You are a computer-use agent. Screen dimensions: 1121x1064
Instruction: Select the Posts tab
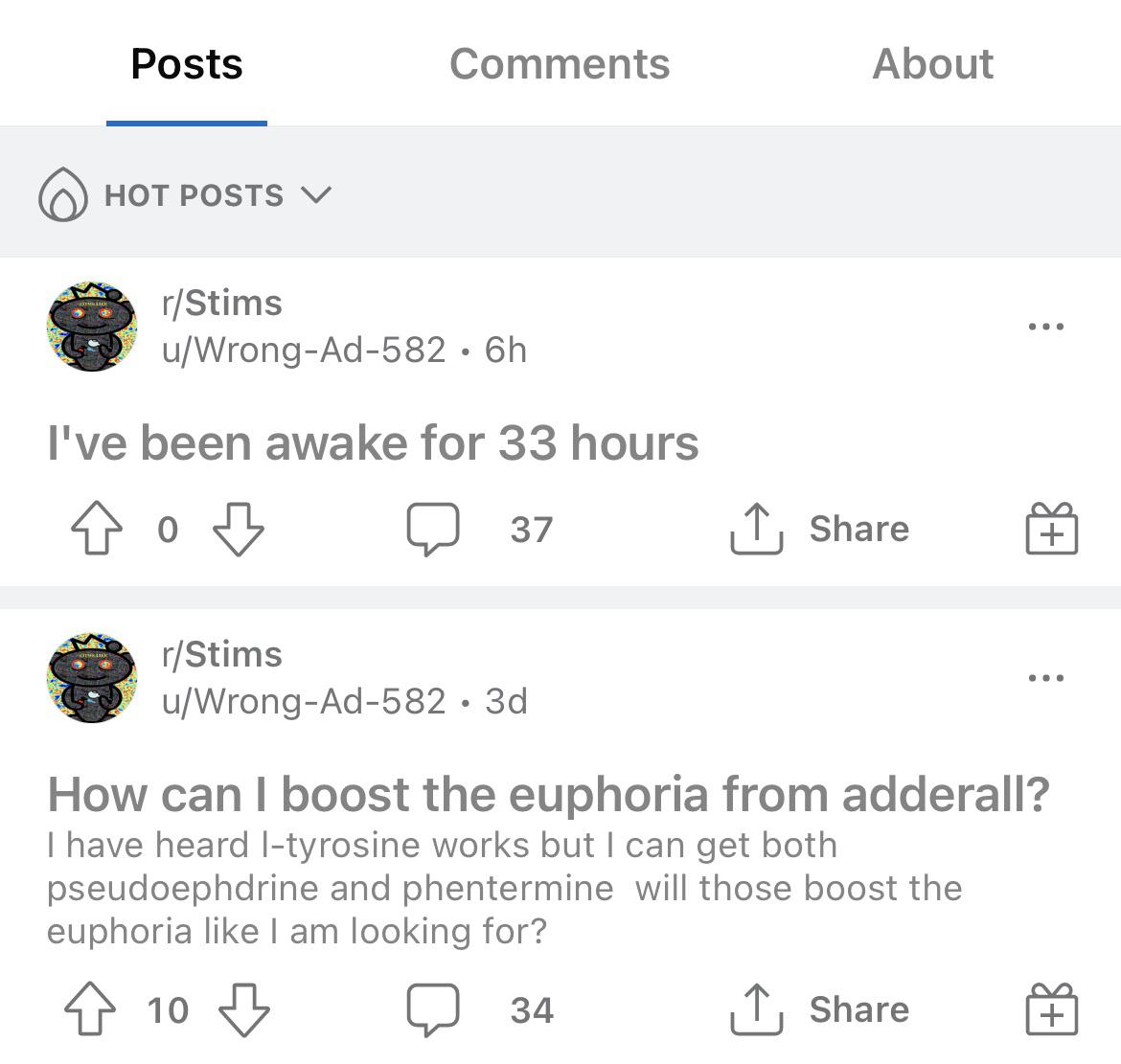pyautogui.click(x=187, y=64)
